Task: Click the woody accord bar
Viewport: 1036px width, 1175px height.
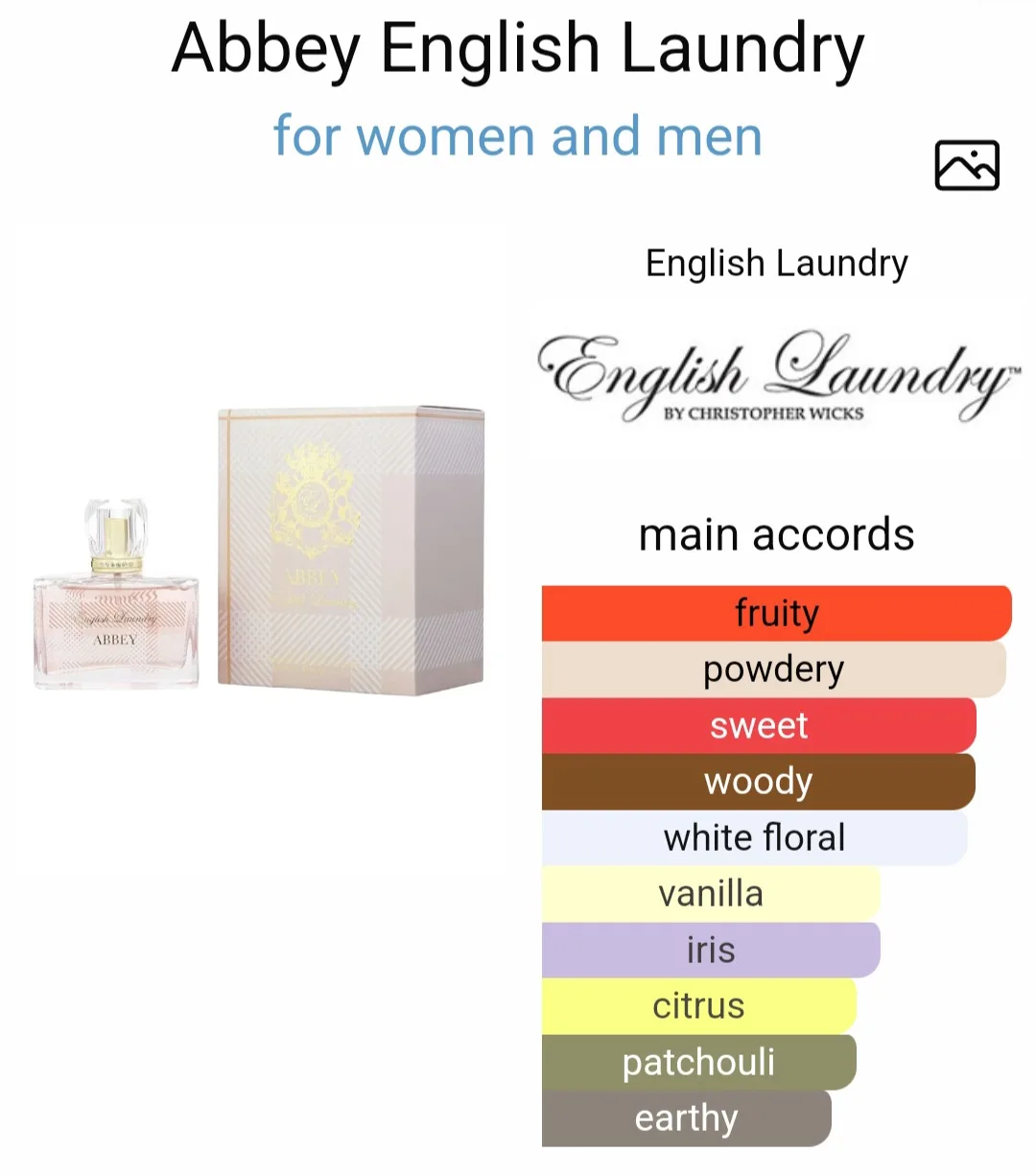Action: [x=758, y=782]
